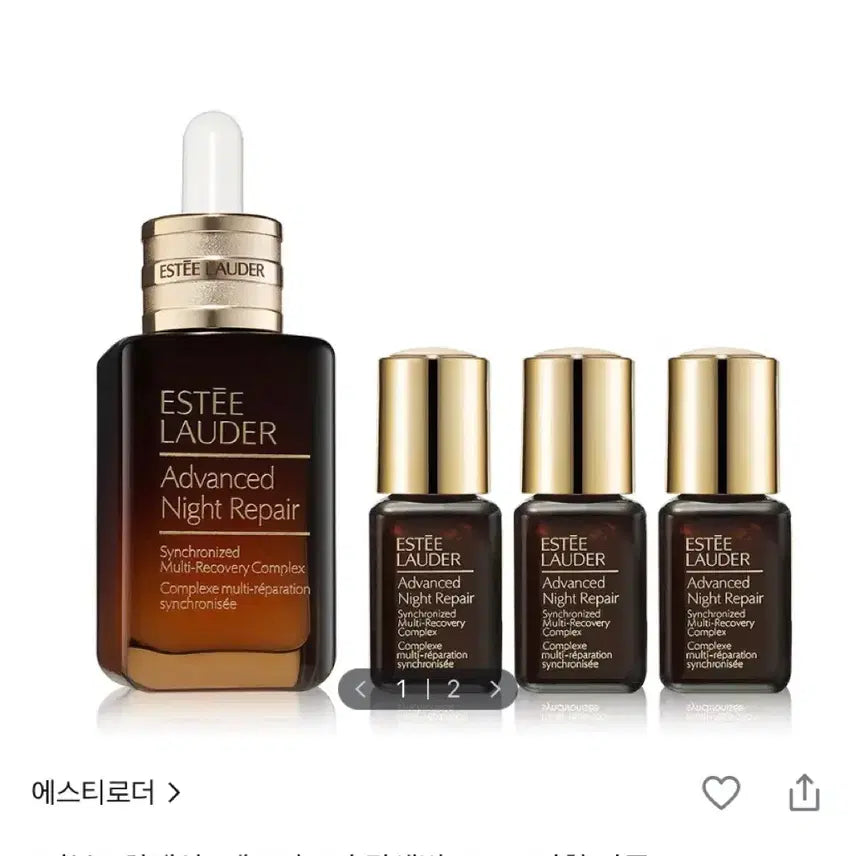Go to the next product image
The height and width of the screenshot is (856, 856).
(x=495, y=688)
